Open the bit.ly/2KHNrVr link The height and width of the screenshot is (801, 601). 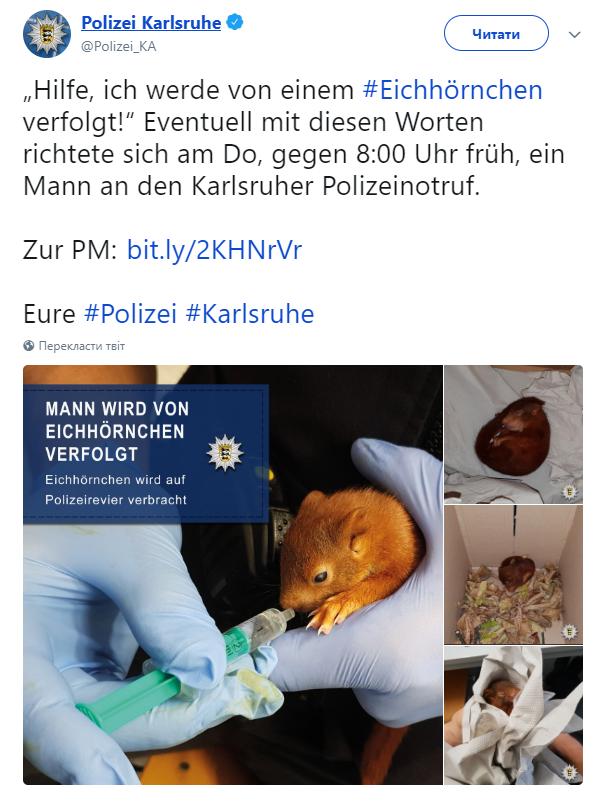[x=214, y=250]
